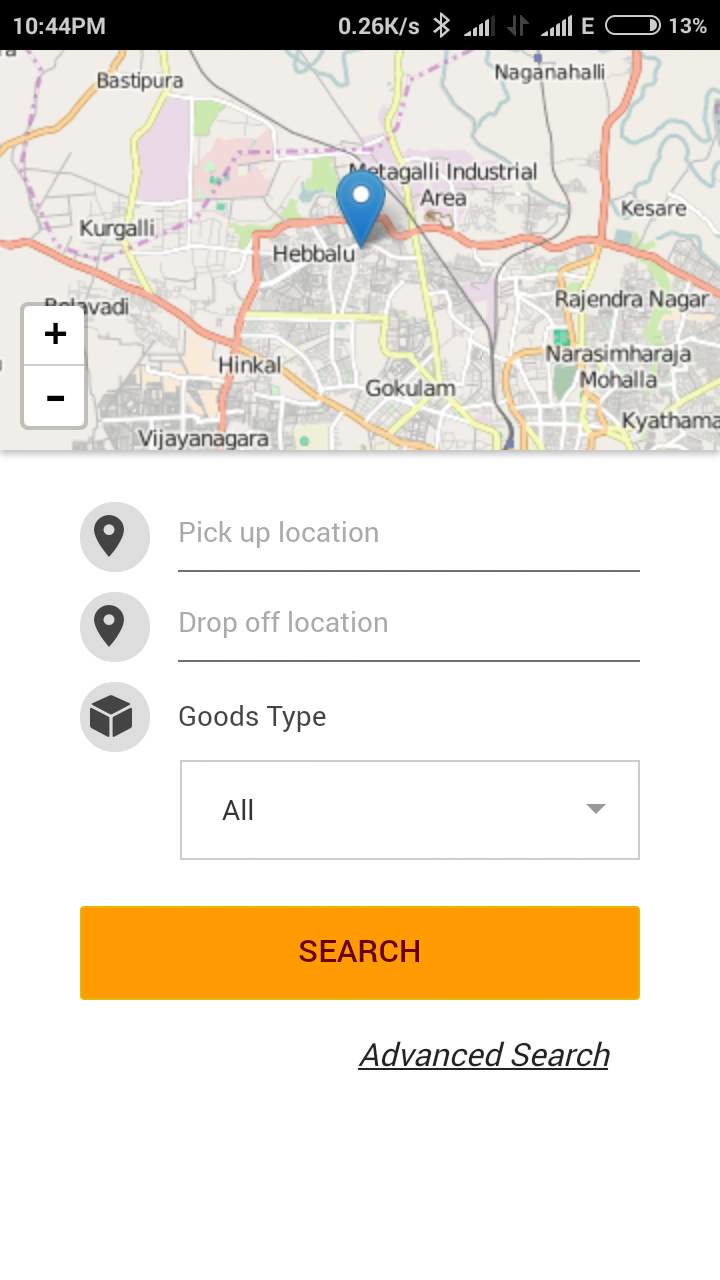Expand the Goods Type dropdown
This screenshot has height=1280, width=720.
coord(409,810)
